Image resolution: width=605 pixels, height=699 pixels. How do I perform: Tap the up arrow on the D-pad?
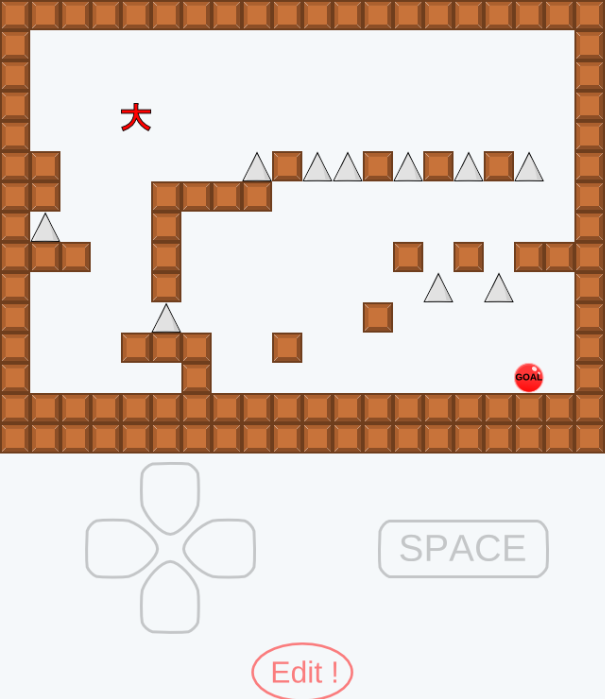tap(170, 495)
